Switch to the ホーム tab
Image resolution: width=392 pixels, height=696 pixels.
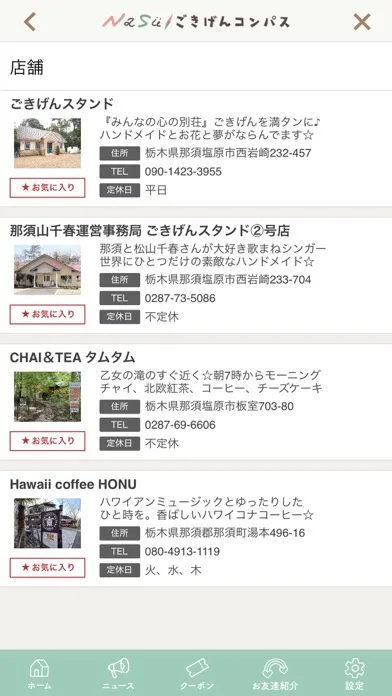pos(39,673)
